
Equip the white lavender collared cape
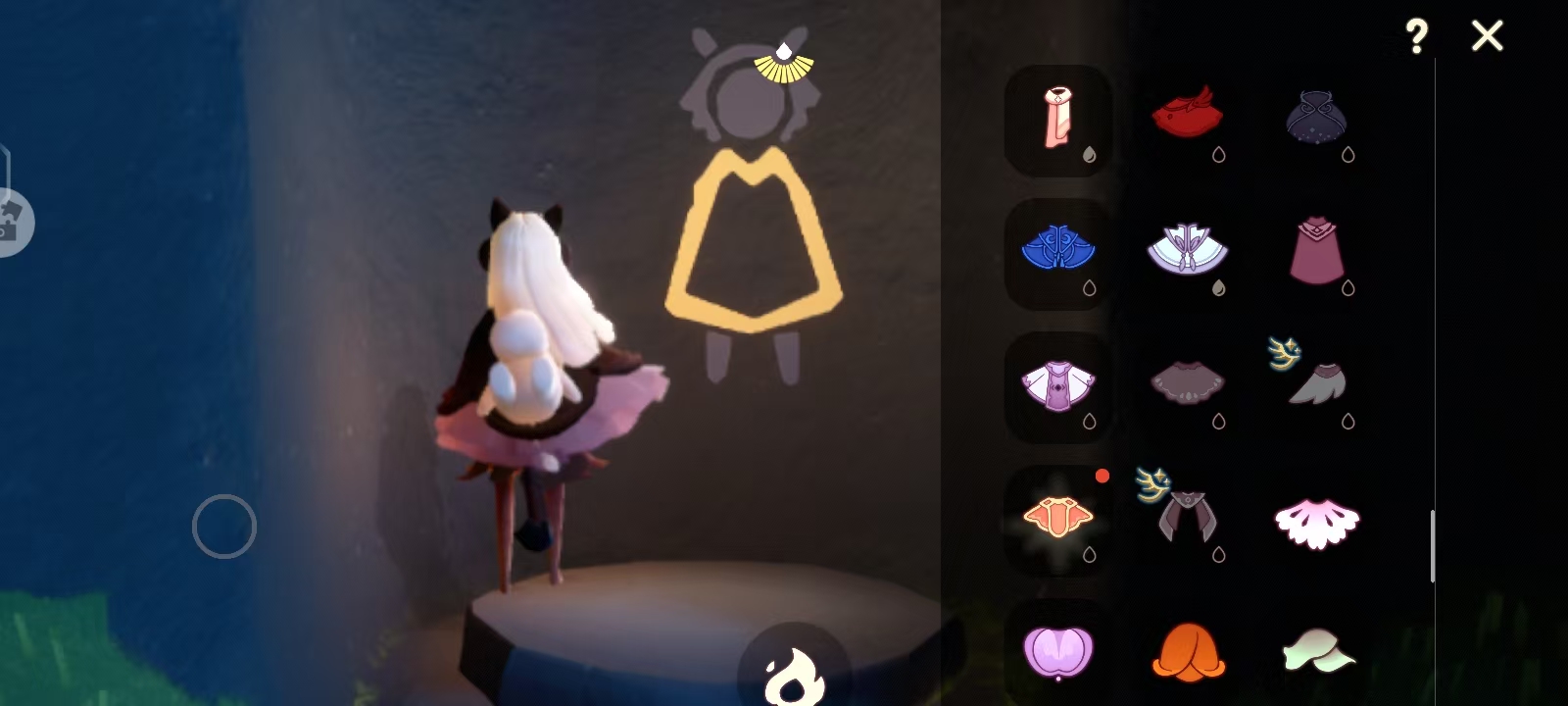(1187, 250)
